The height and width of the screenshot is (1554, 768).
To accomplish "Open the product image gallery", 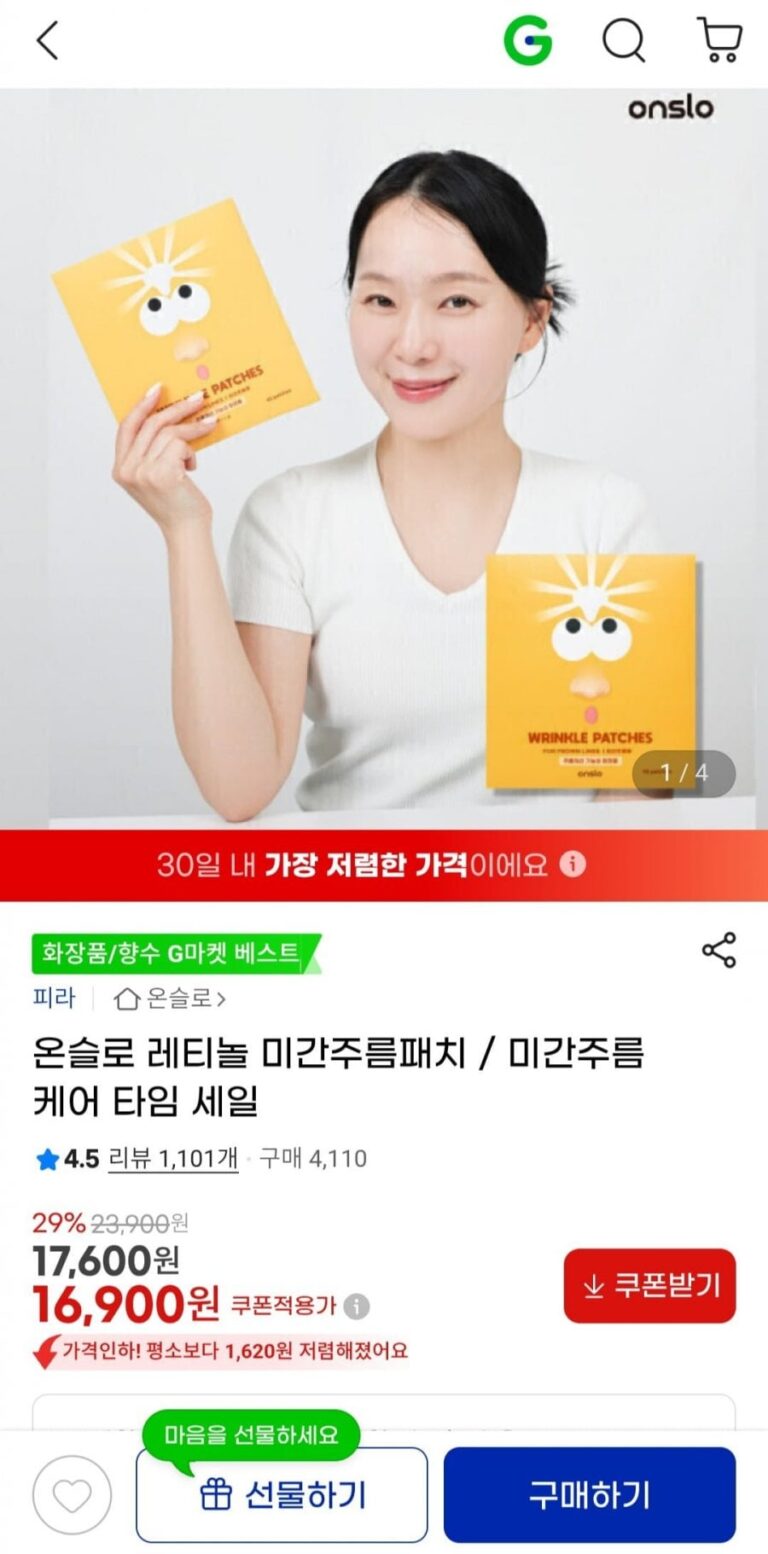I will [x=384, y=458].
